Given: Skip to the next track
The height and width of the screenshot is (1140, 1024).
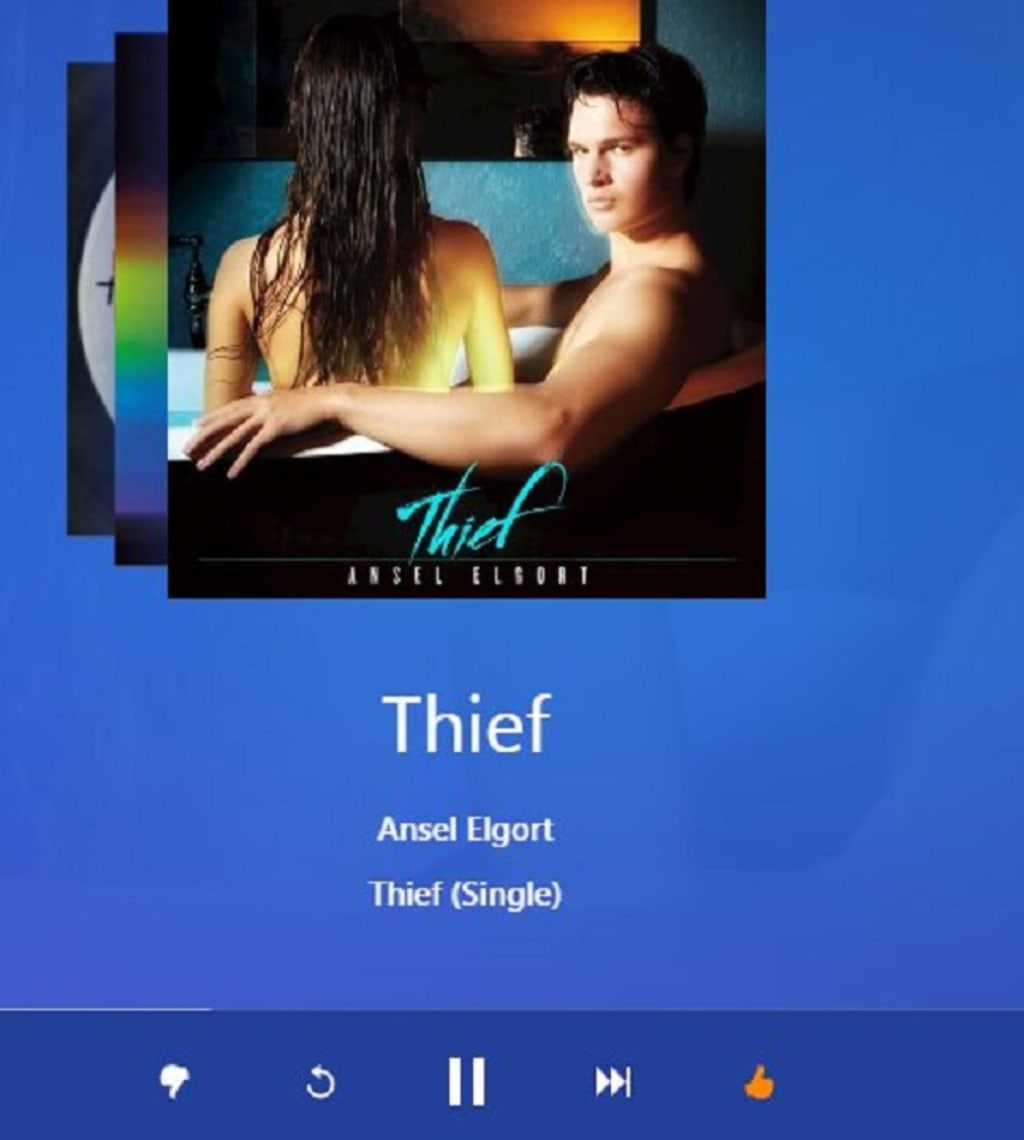Looking at the screenshot, I should click(x=612, y=1082).
